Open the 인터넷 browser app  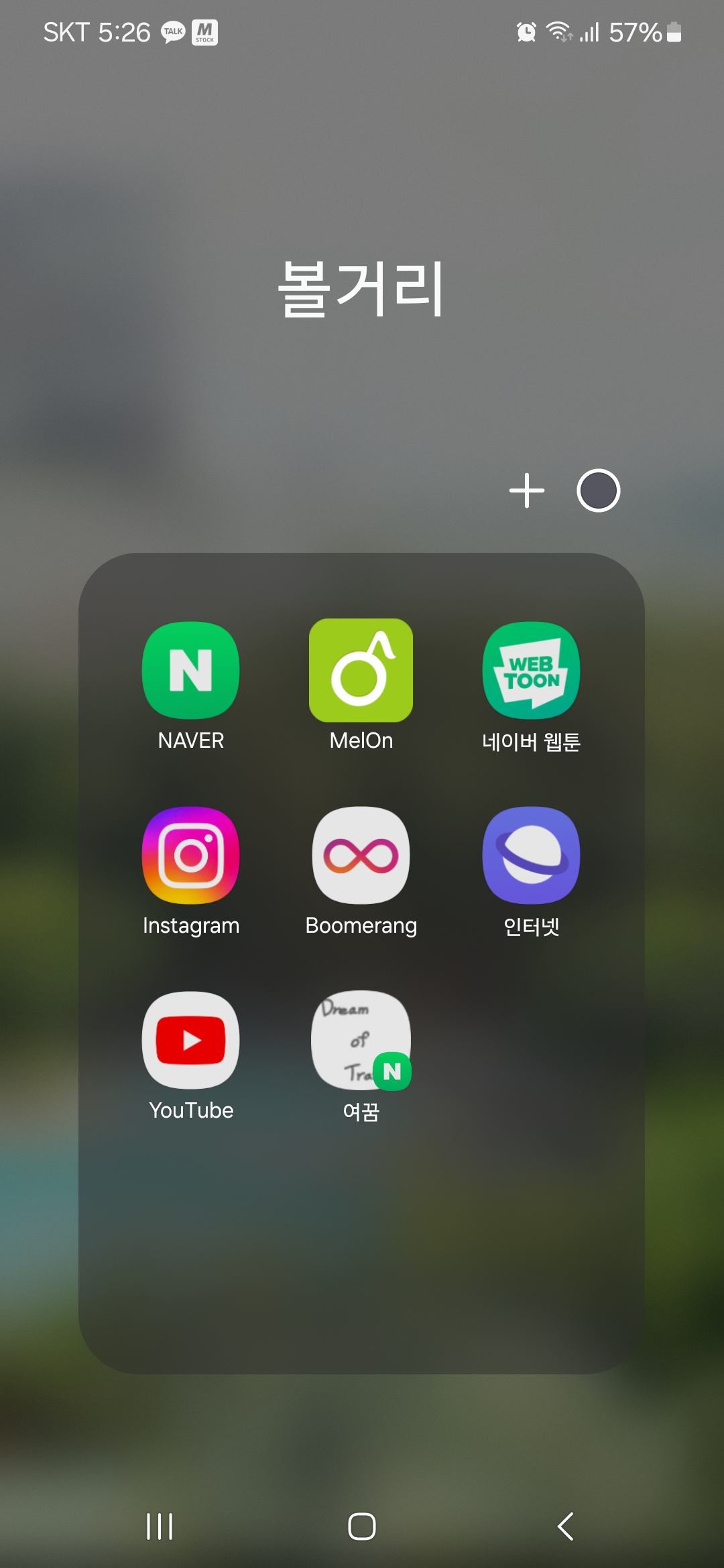point(531,856)
